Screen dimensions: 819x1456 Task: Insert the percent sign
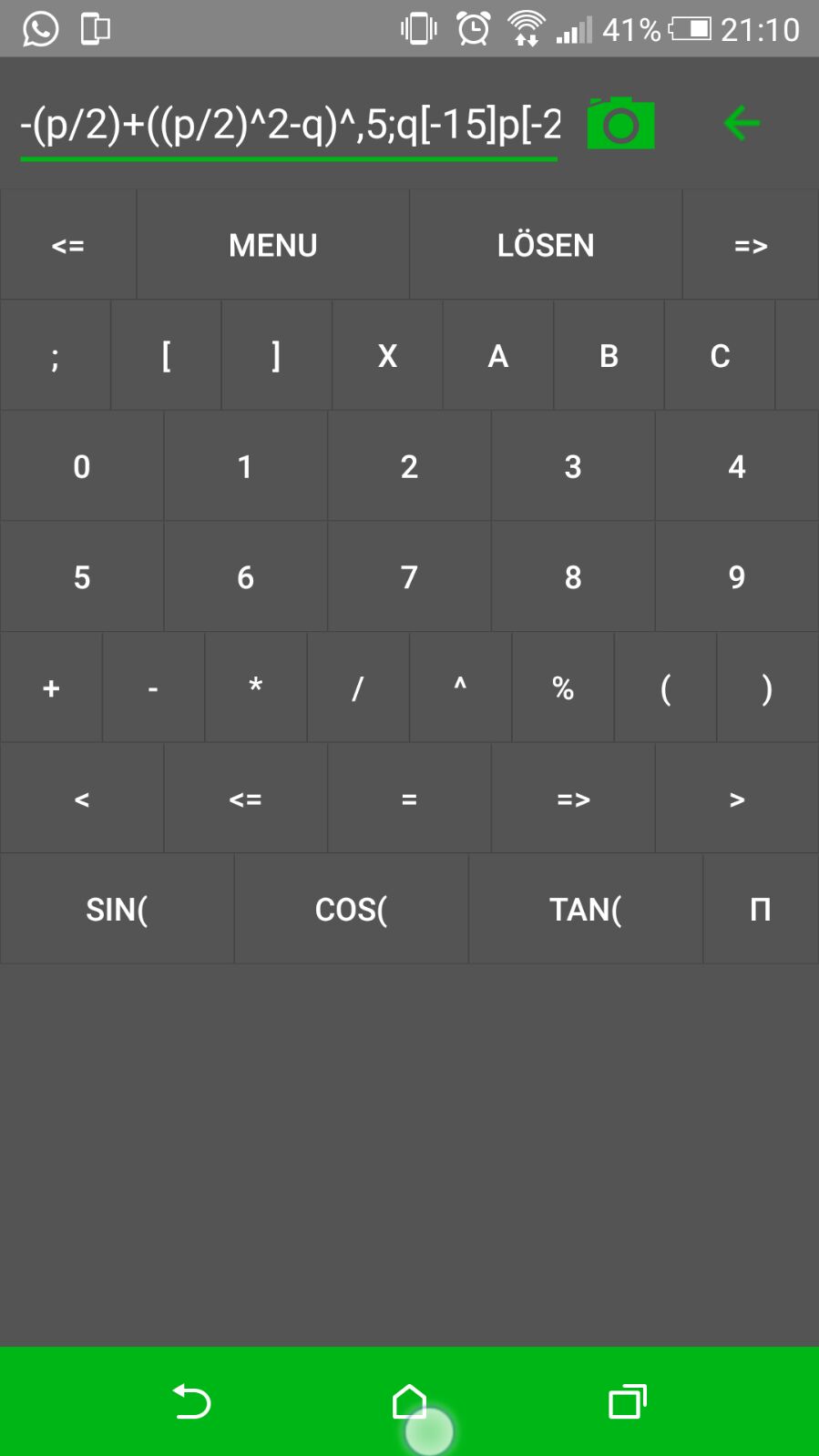pos(563,688)
